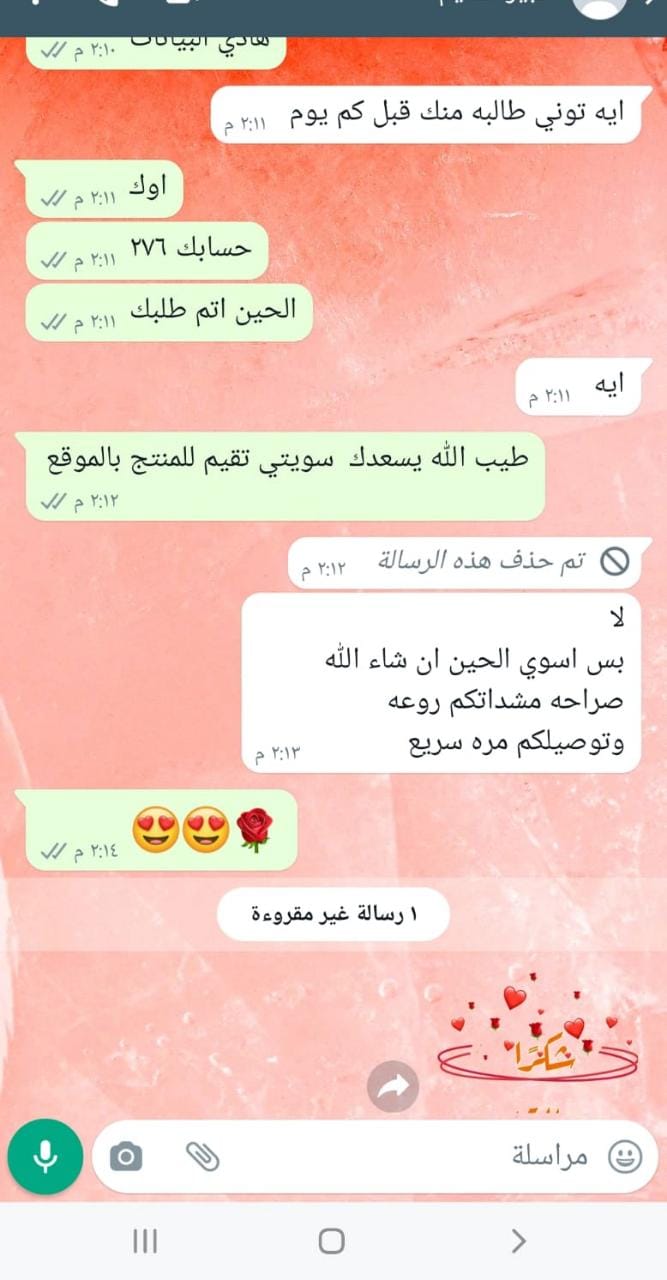Record a voice message with the microphone

[44, 1157]
